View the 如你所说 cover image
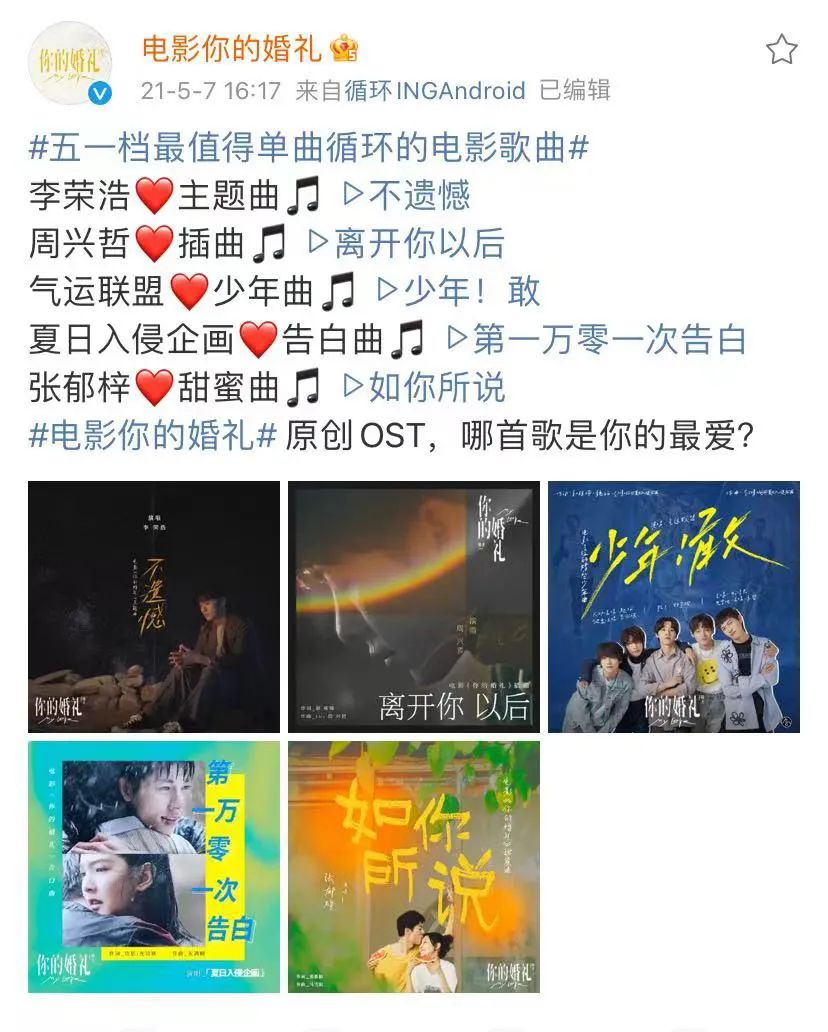The image size is (828, 1032). (414, 866)
